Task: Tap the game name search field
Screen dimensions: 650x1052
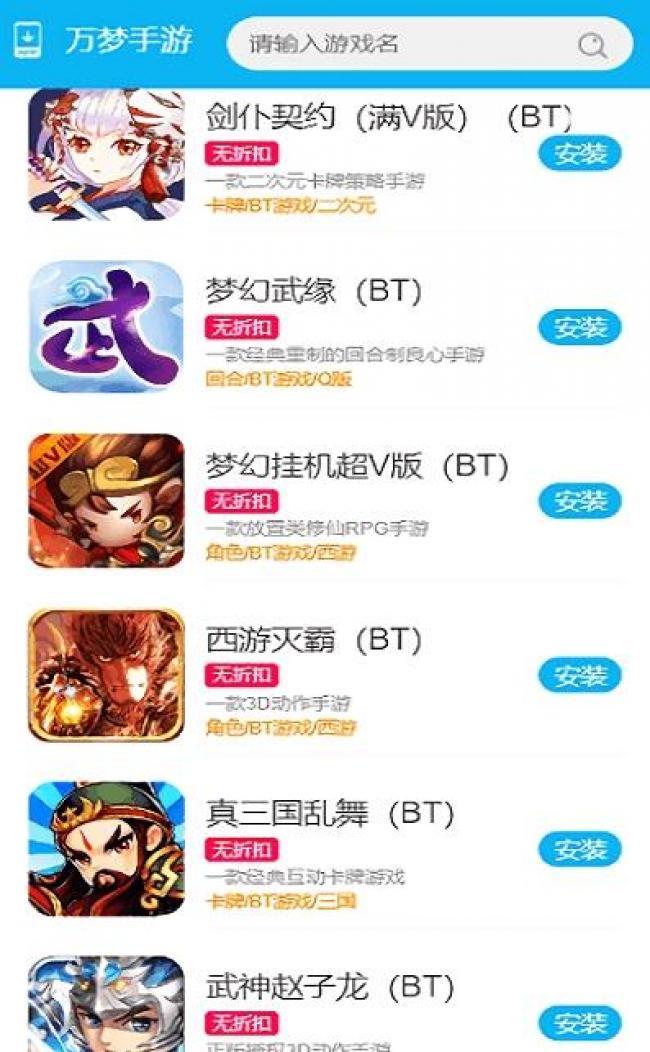Action: click(x=400, y=44)
